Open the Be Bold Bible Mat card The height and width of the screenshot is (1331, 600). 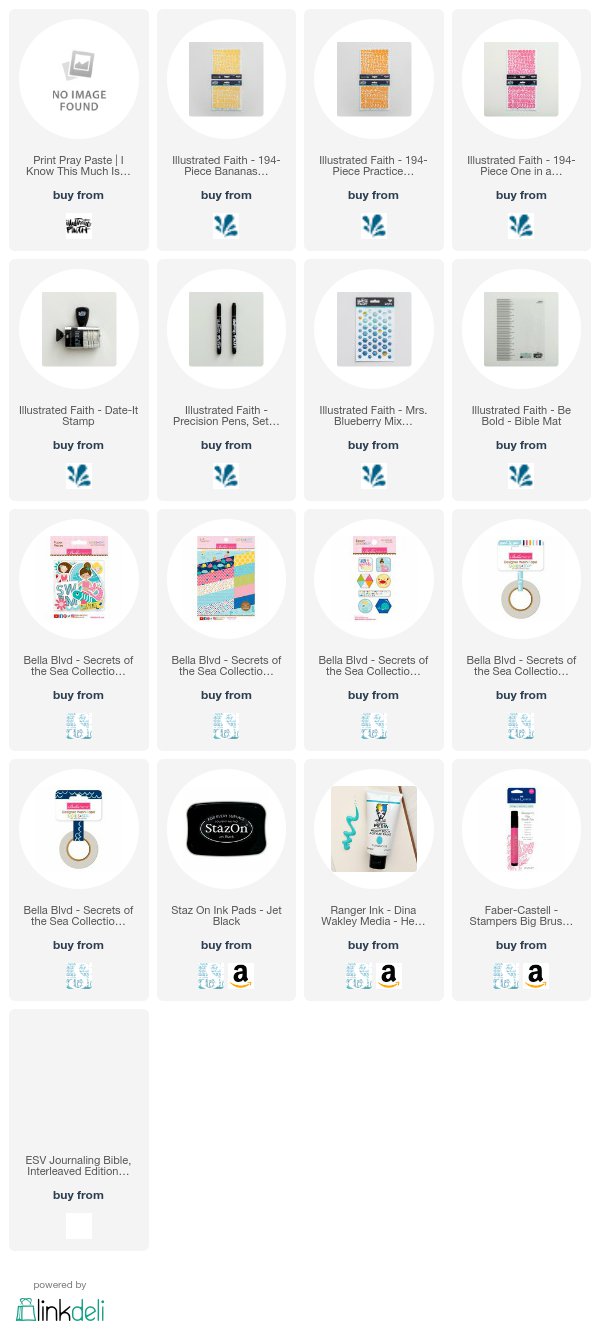click(521, 329)
